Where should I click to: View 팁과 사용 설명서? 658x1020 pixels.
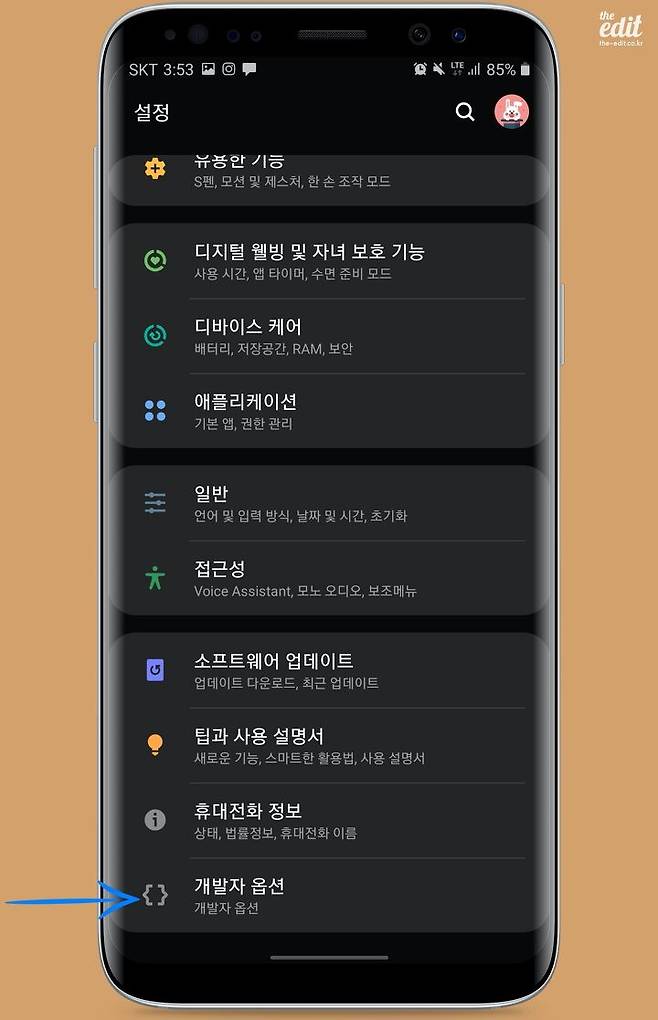coord(330,746)
